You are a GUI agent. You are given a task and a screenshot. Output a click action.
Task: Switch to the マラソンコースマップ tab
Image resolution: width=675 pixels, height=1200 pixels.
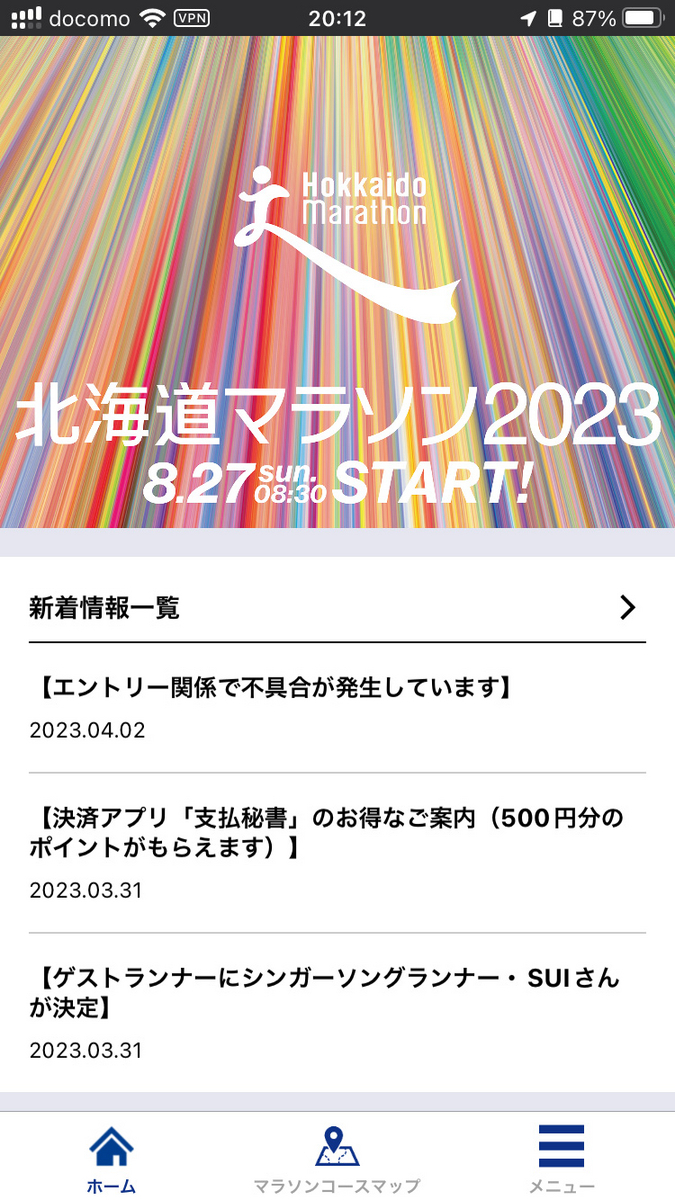tap(337, 1158)
